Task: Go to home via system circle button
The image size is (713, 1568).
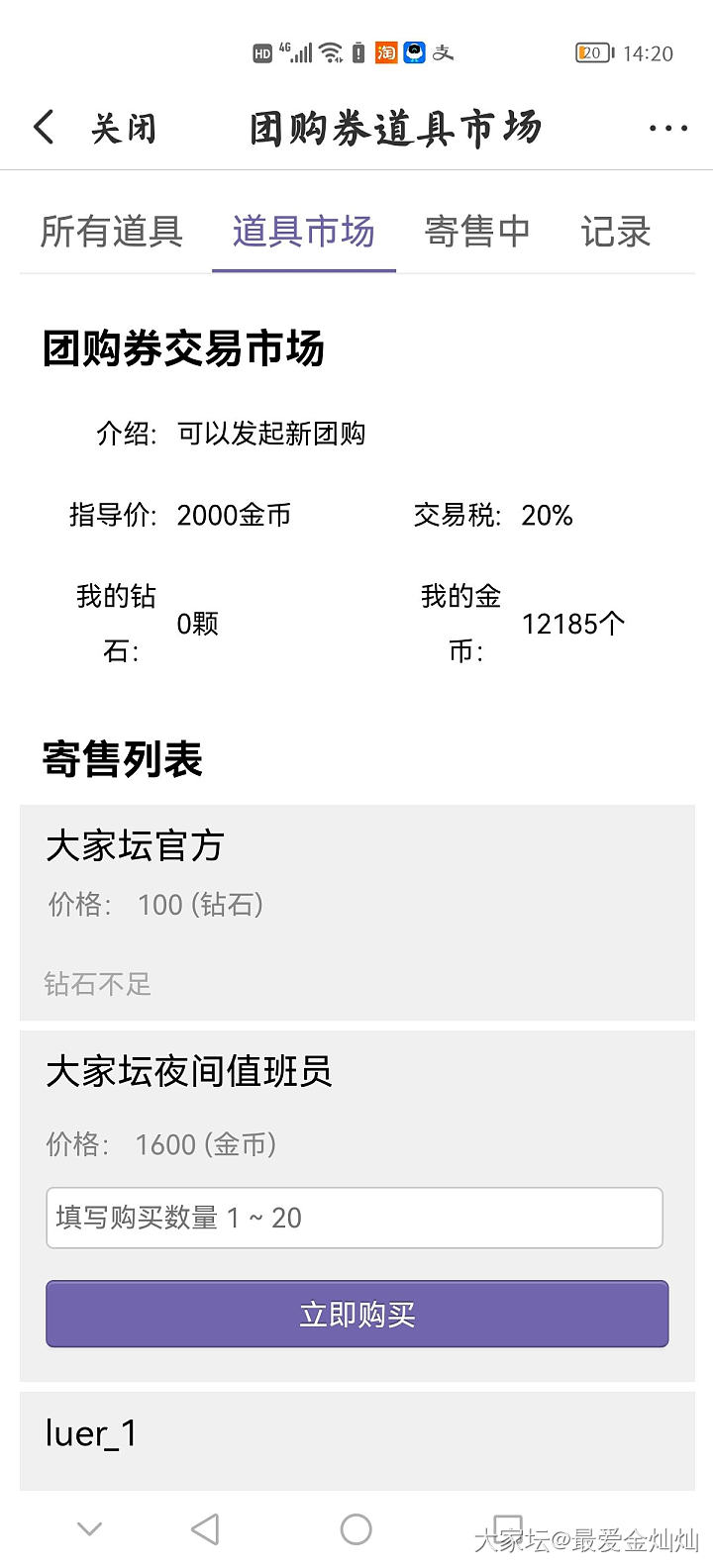Action: [x=356, y=1529]
